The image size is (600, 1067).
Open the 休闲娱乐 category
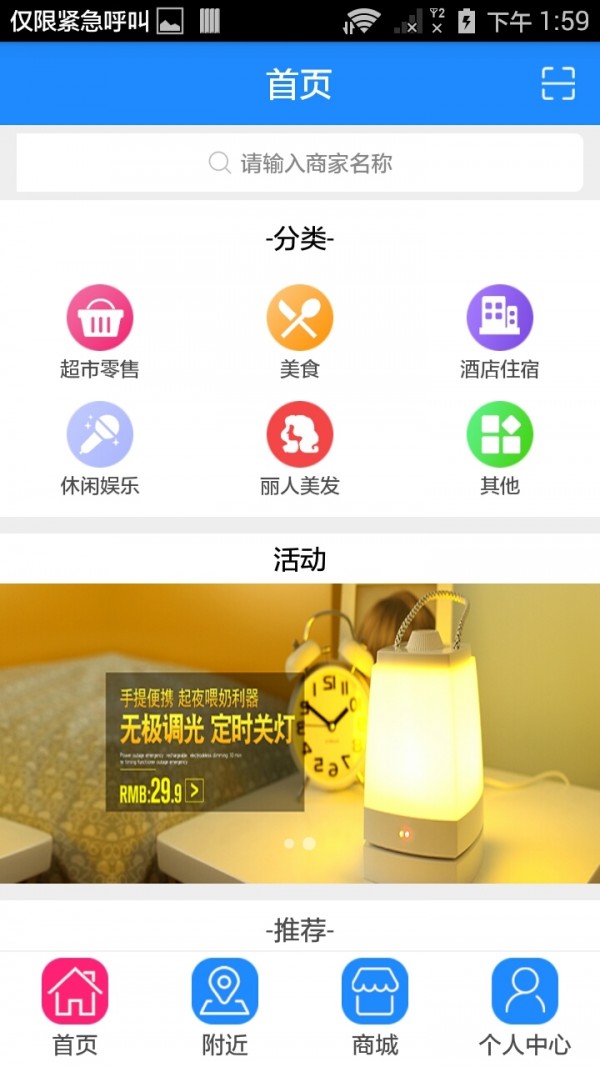[x=100, y=448]
